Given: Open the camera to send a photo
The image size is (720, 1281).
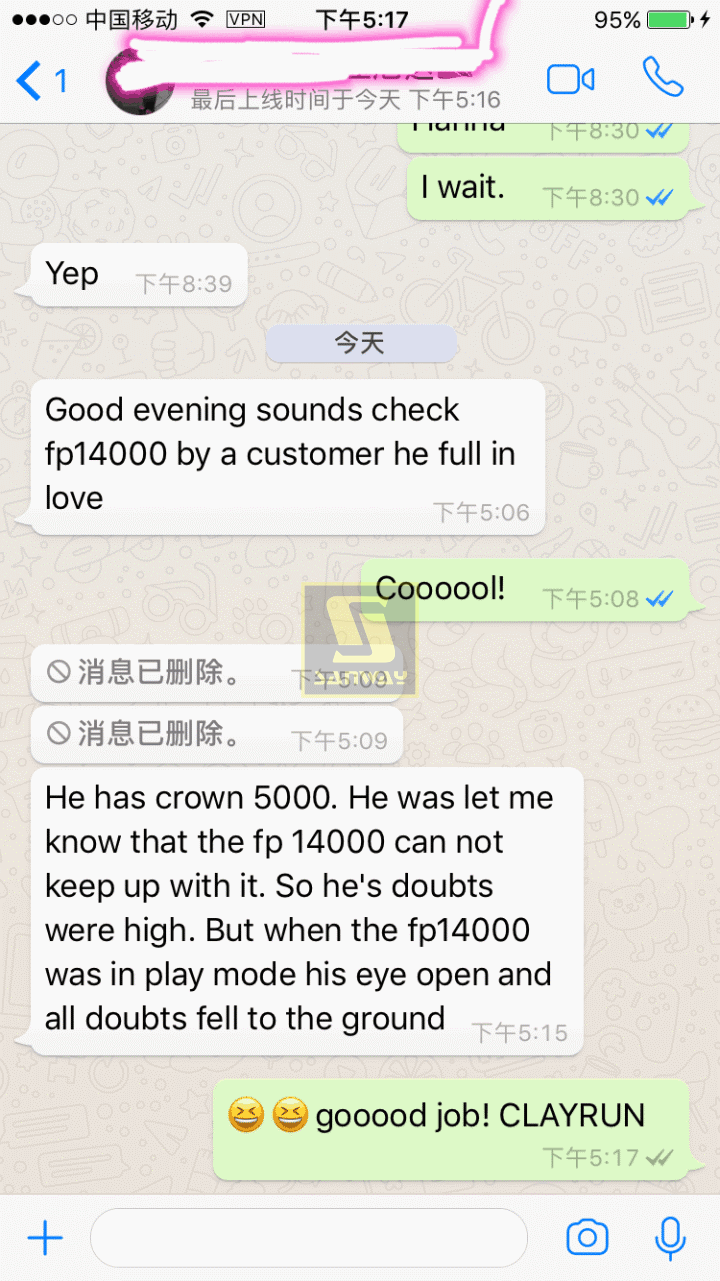Looking at the screenshot, I should point(587,1238).
